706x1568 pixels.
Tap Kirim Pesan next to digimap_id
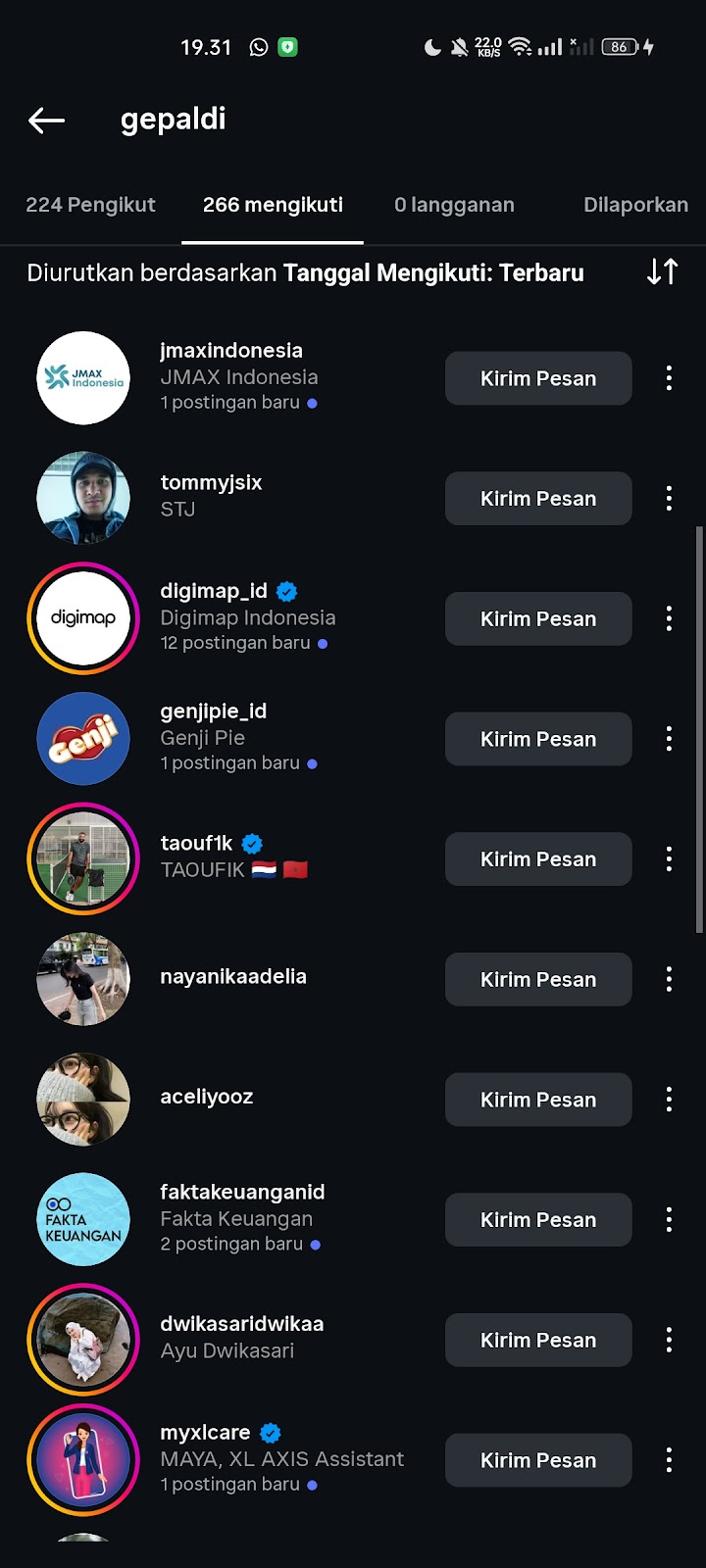tap(538, 618)
